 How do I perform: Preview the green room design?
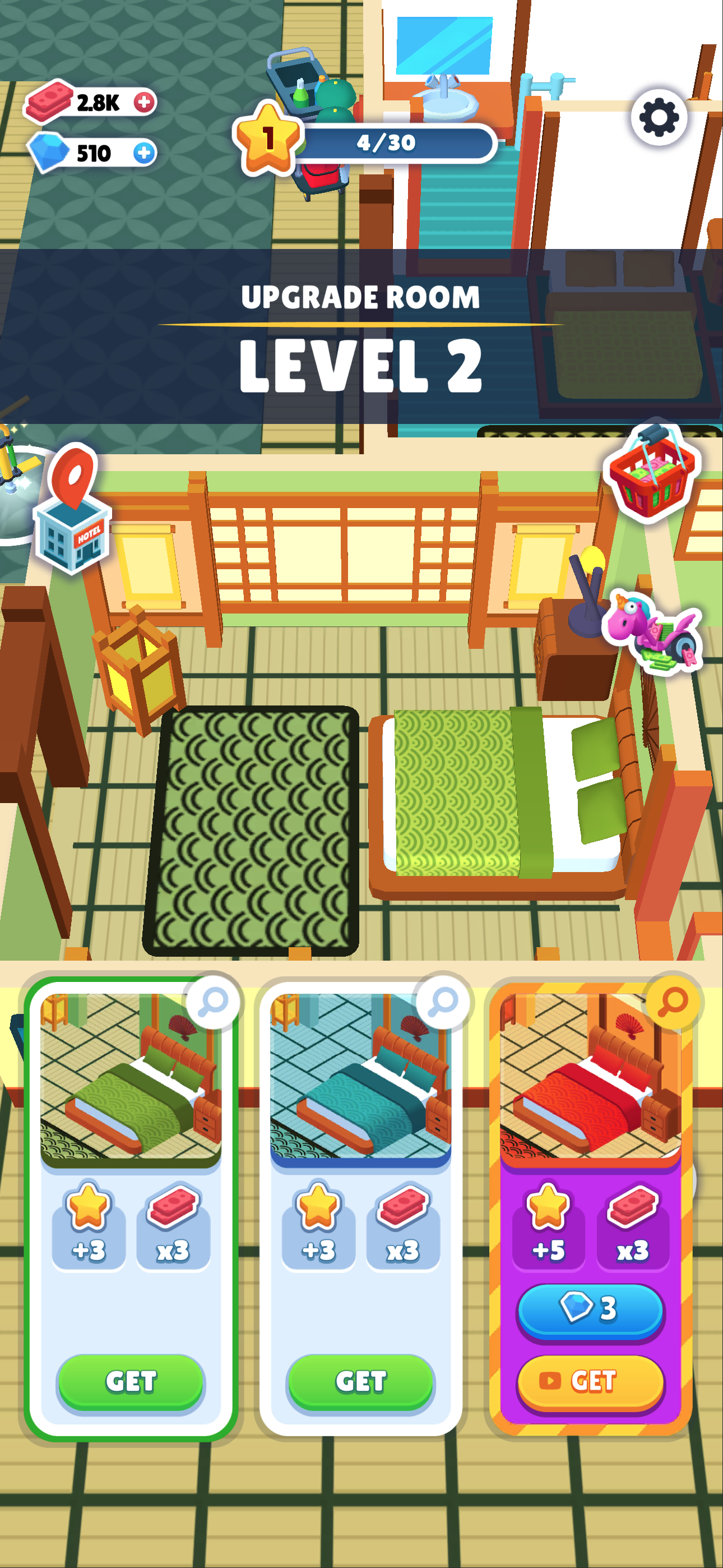tap(212, 1001)
